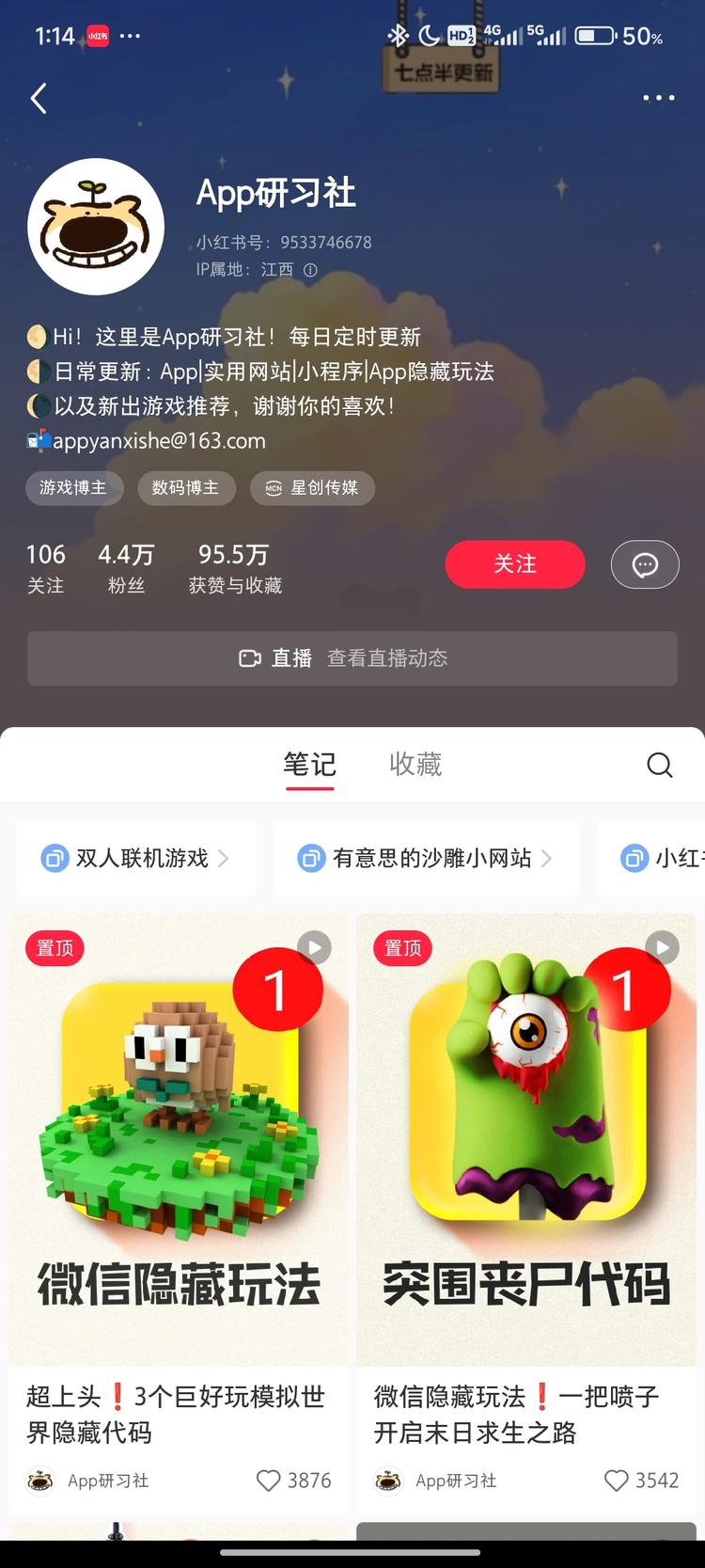Play the 突围丧尸代码 video
This screenshot has width=705, height=1568.
pos(662,947)
